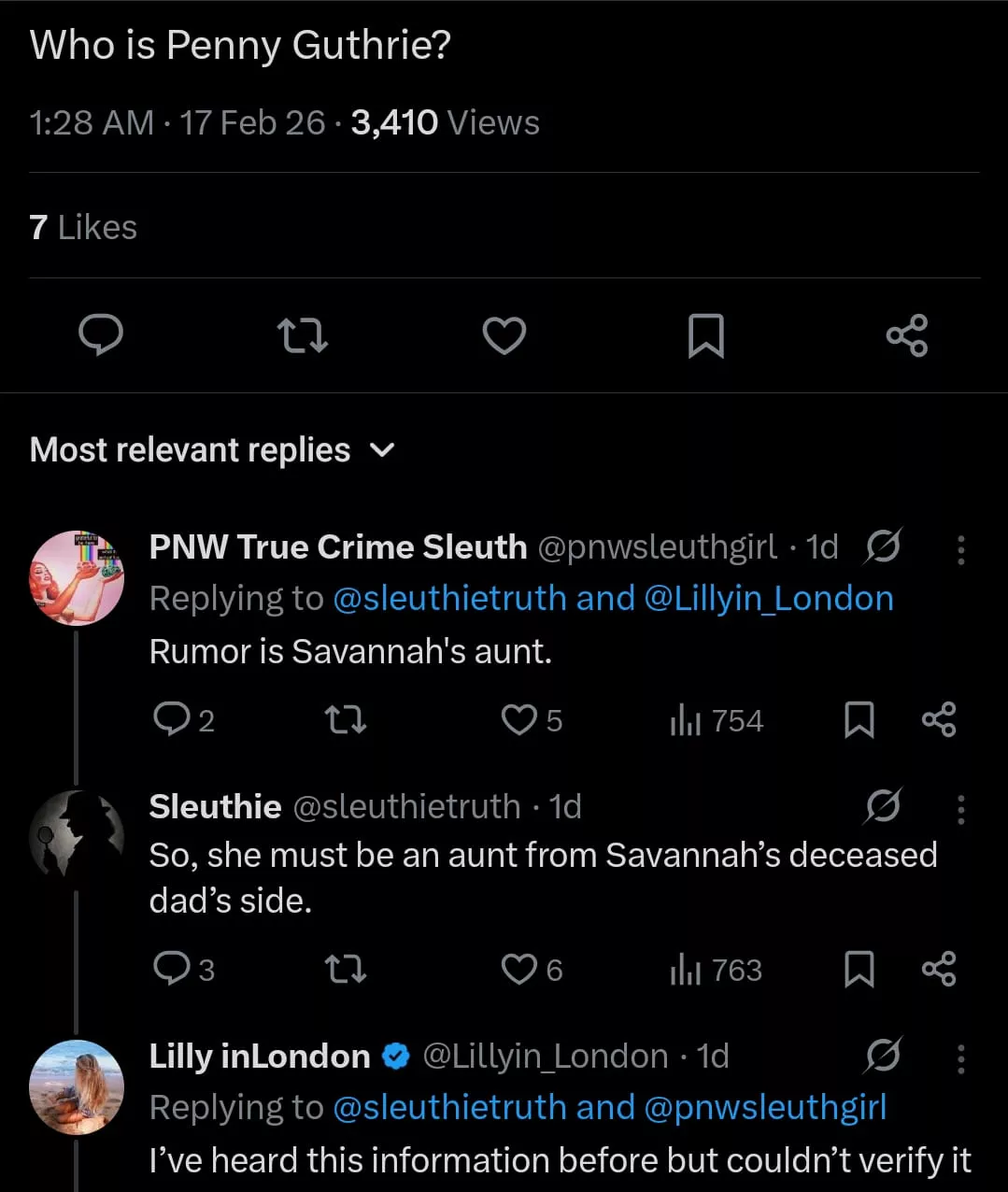Bookmark Sleuthie's reply

tap(859, 969)
